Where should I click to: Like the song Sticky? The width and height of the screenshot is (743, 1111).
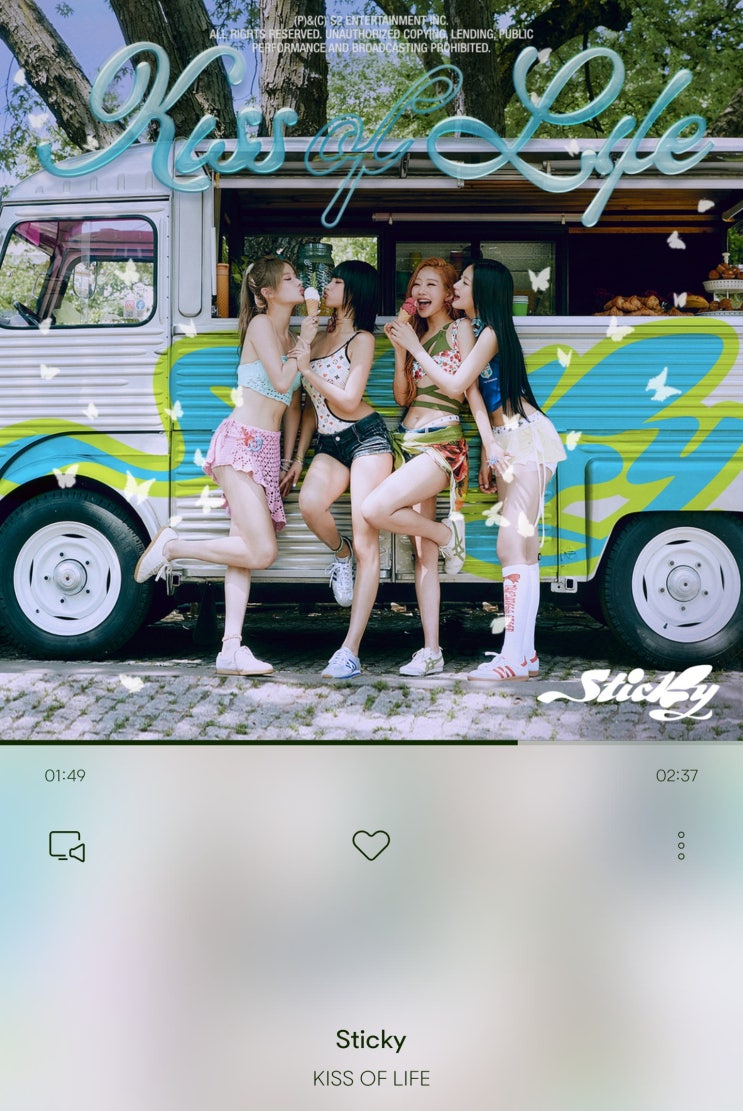[x=371, y=845]
